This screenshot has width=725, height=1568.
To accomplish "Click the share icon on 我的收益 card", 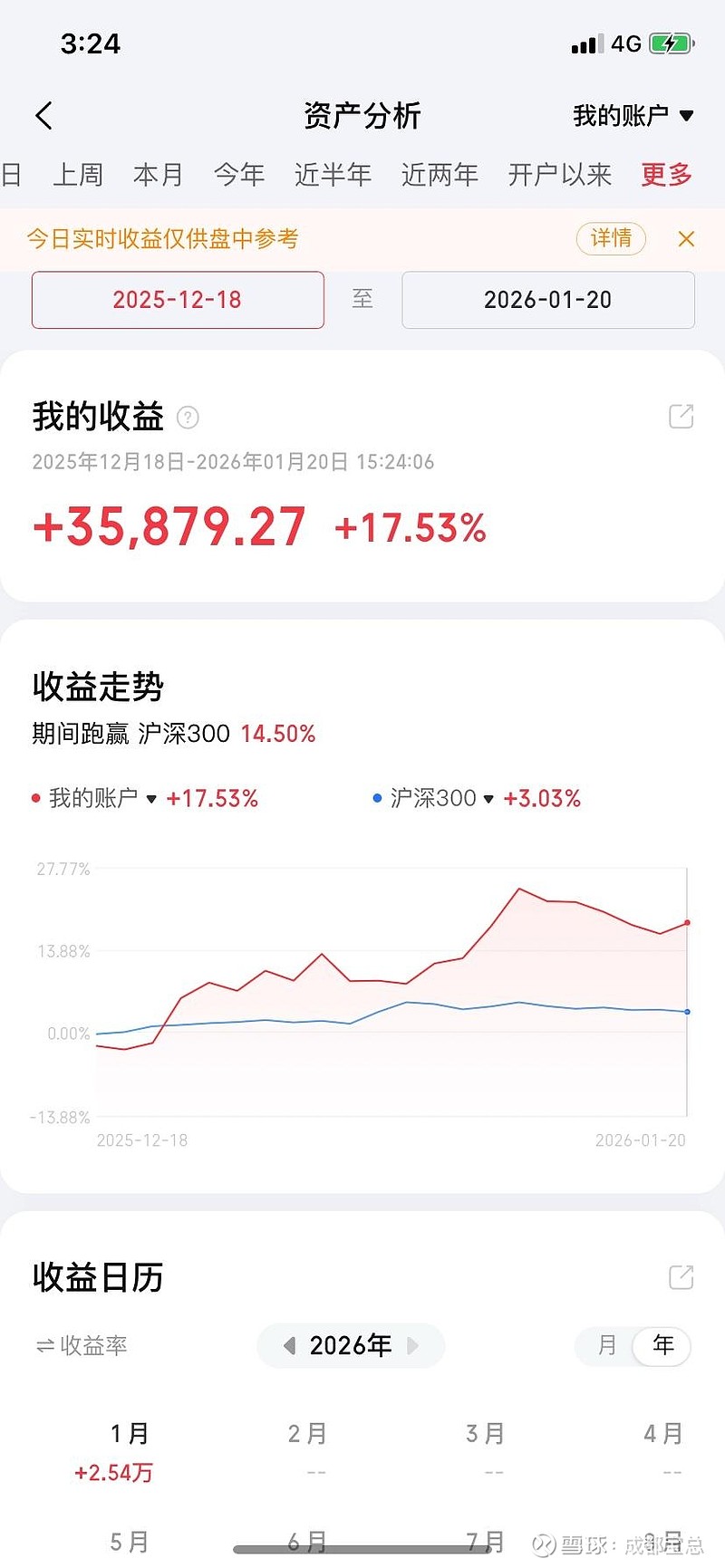I will point(681,416).
